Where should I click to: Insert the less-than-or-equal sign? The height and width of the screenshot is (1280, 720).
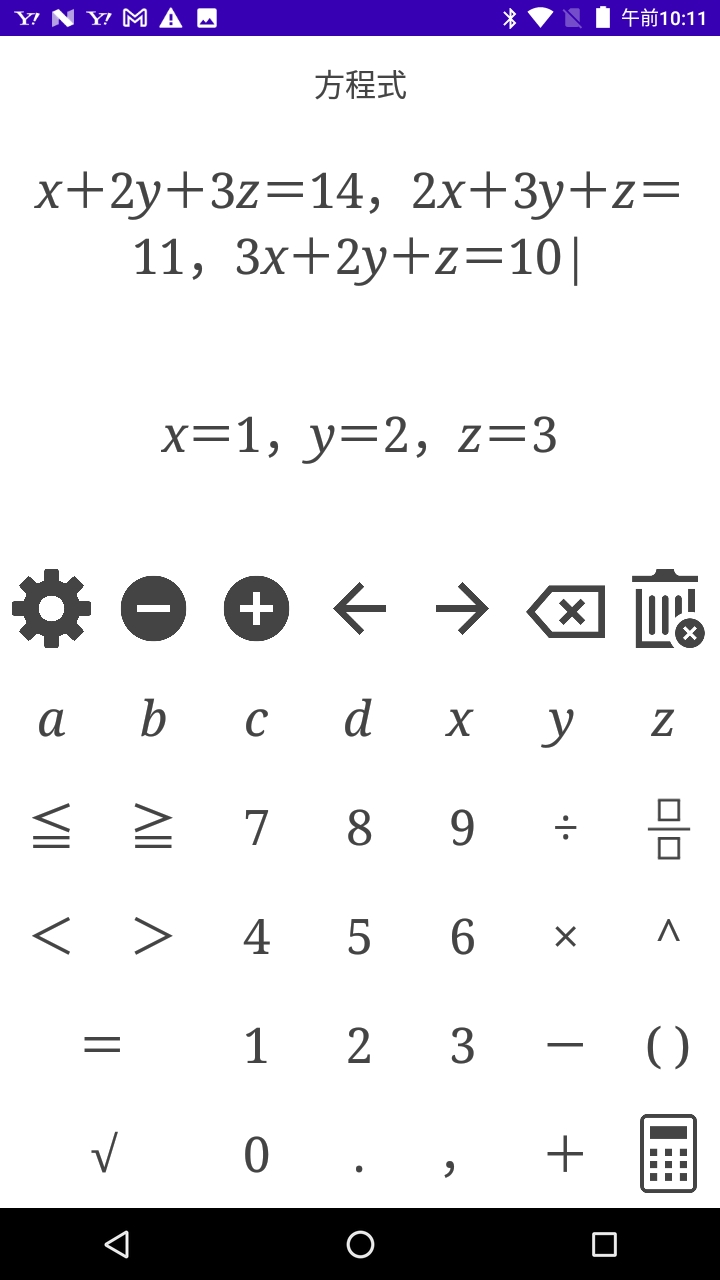click(x=51, y=828)
